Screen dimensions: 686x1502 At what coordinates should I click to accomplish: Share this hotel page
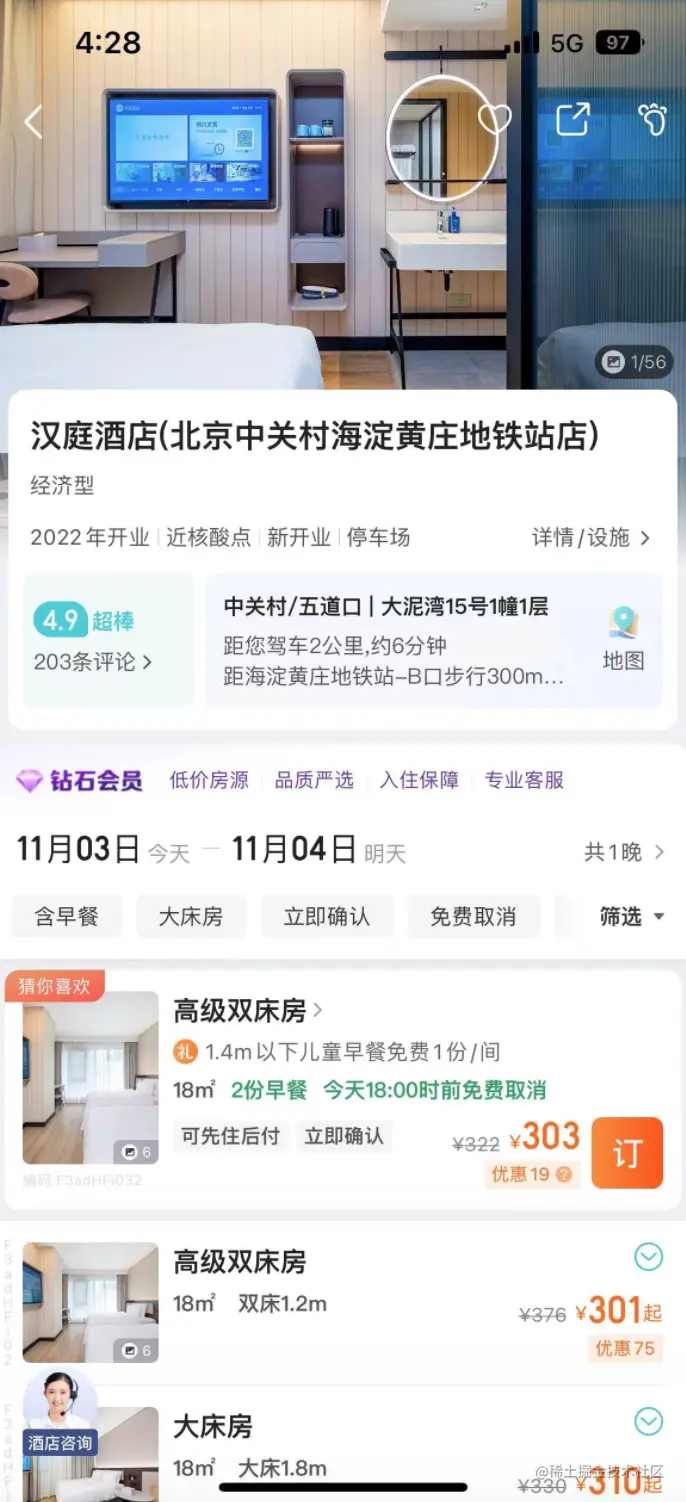click(x=573, y=120)
